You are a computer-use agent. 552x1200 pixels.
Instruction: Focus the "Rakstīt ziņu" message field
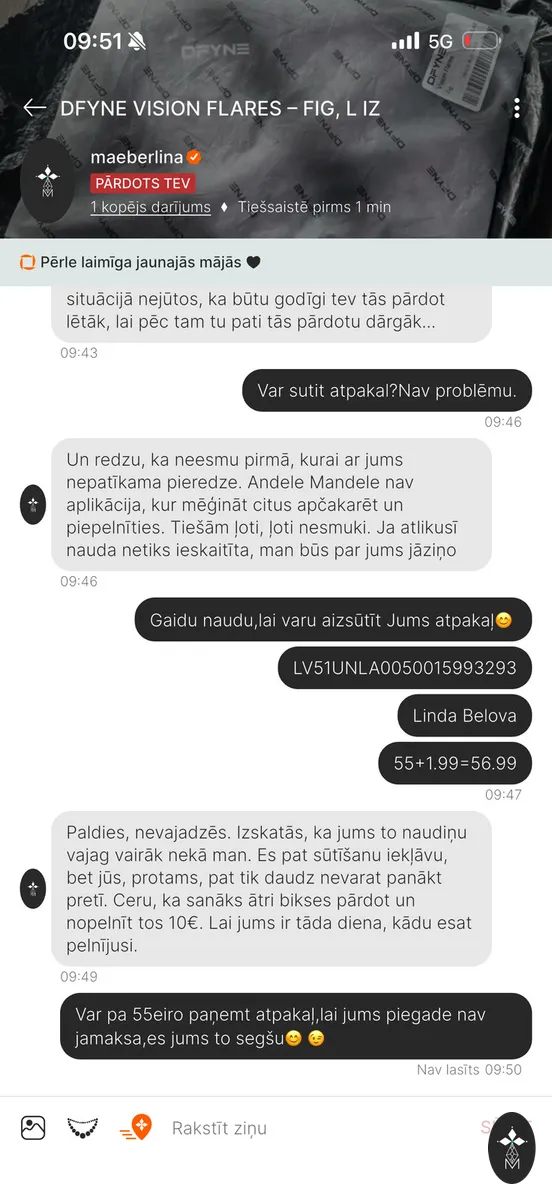coord(320,1128)
